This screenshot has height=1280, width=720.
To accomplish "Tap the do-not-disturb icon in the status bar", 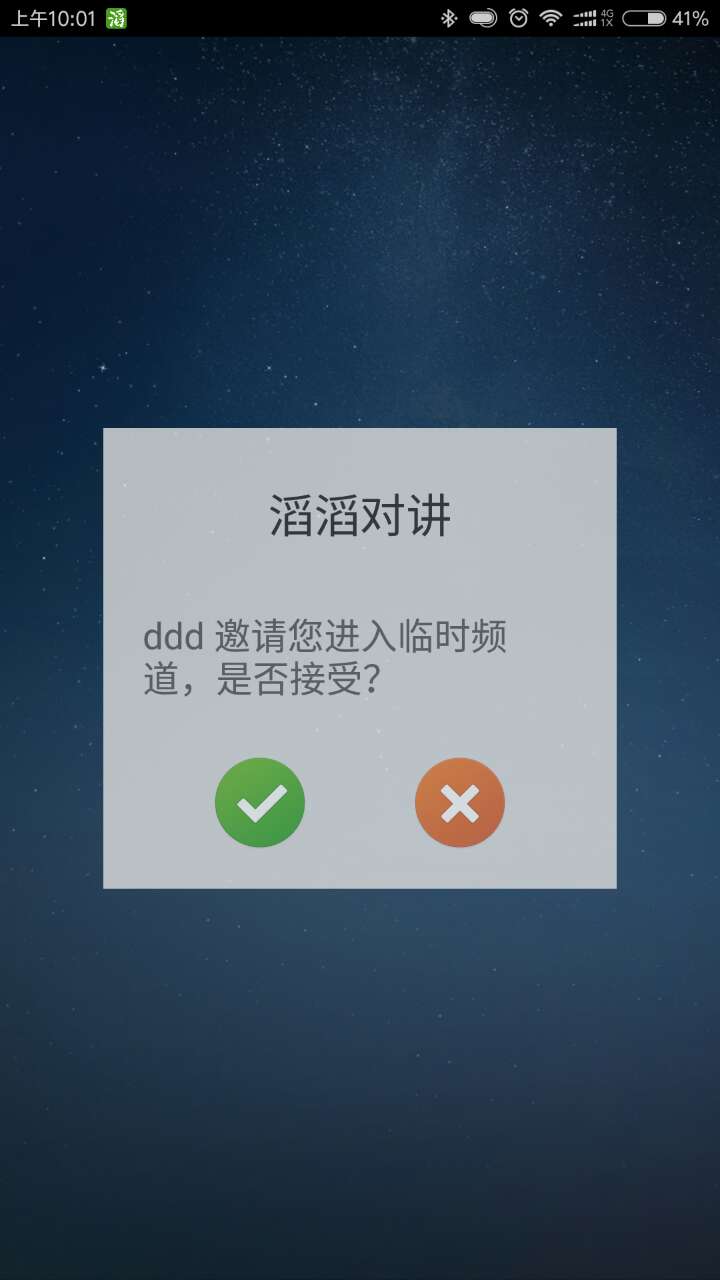I will [484, 16].
